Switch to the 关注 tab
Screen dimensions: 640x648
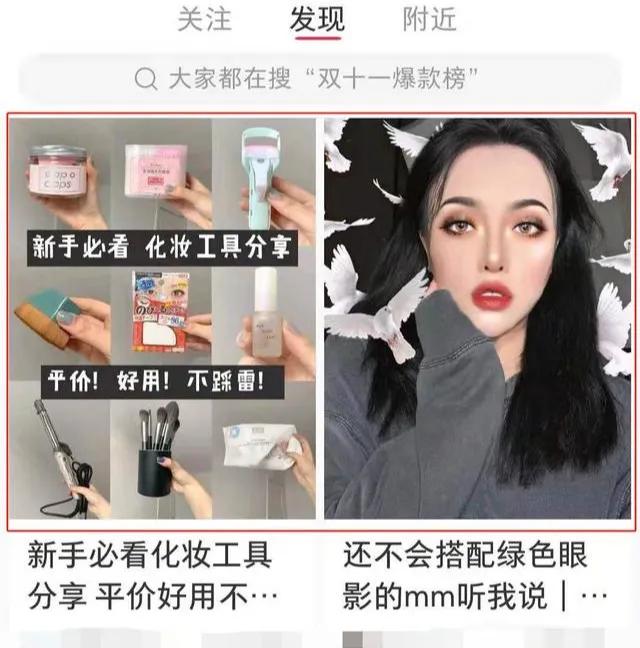pos(204,20)
